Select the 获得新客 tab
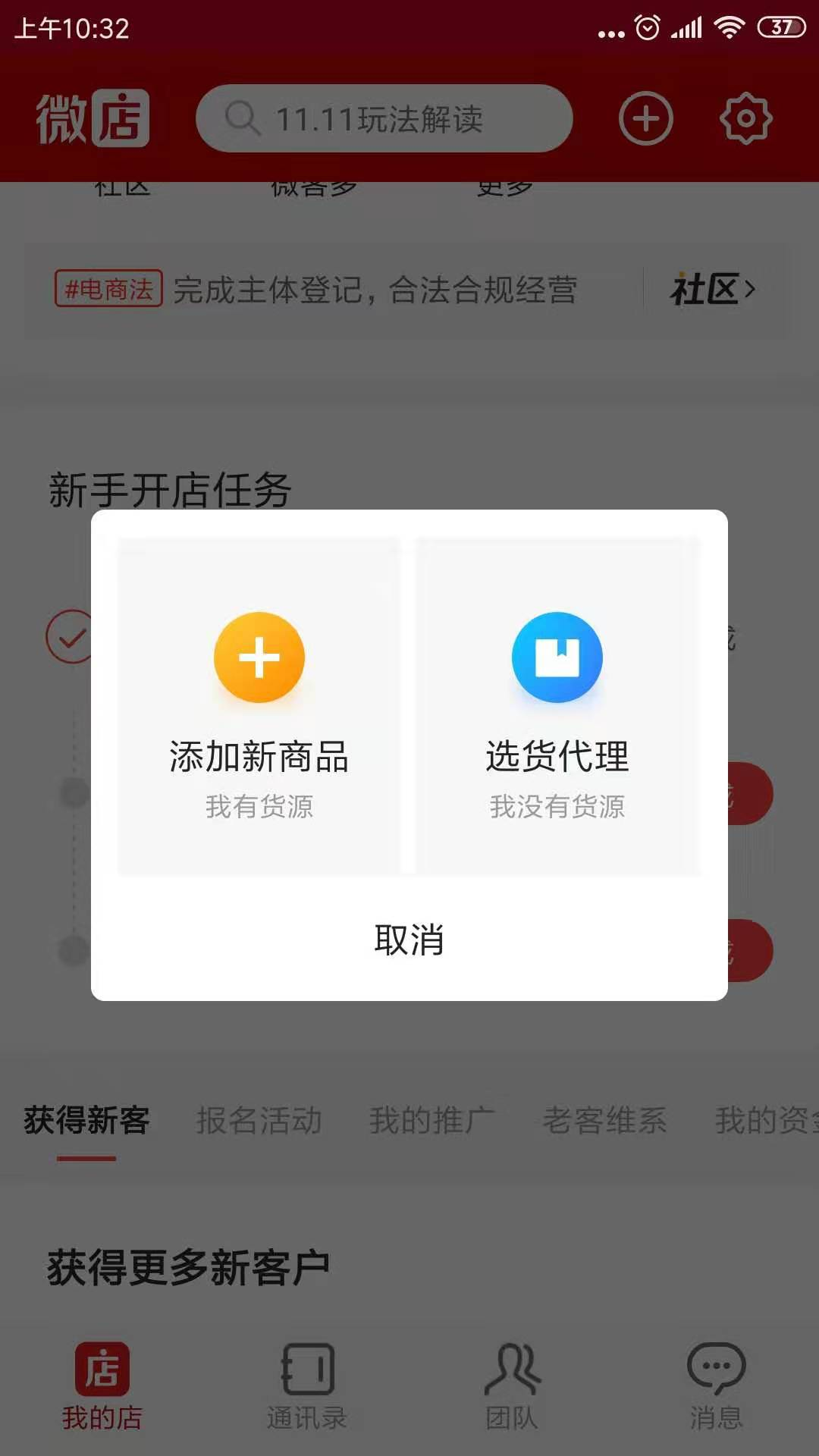 (x=86, y=1120)
